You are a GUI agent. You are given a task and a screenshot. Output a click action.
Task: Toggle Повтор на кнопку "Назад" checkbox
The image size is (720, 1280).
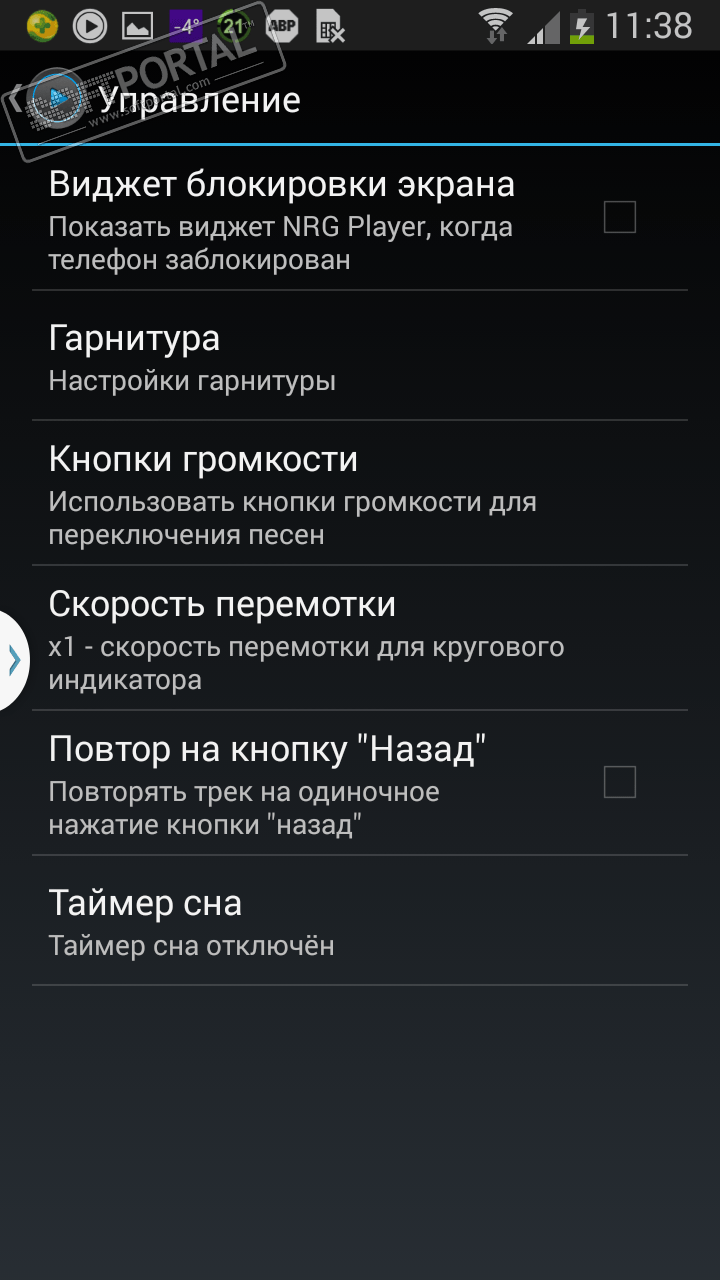[619, 782]
